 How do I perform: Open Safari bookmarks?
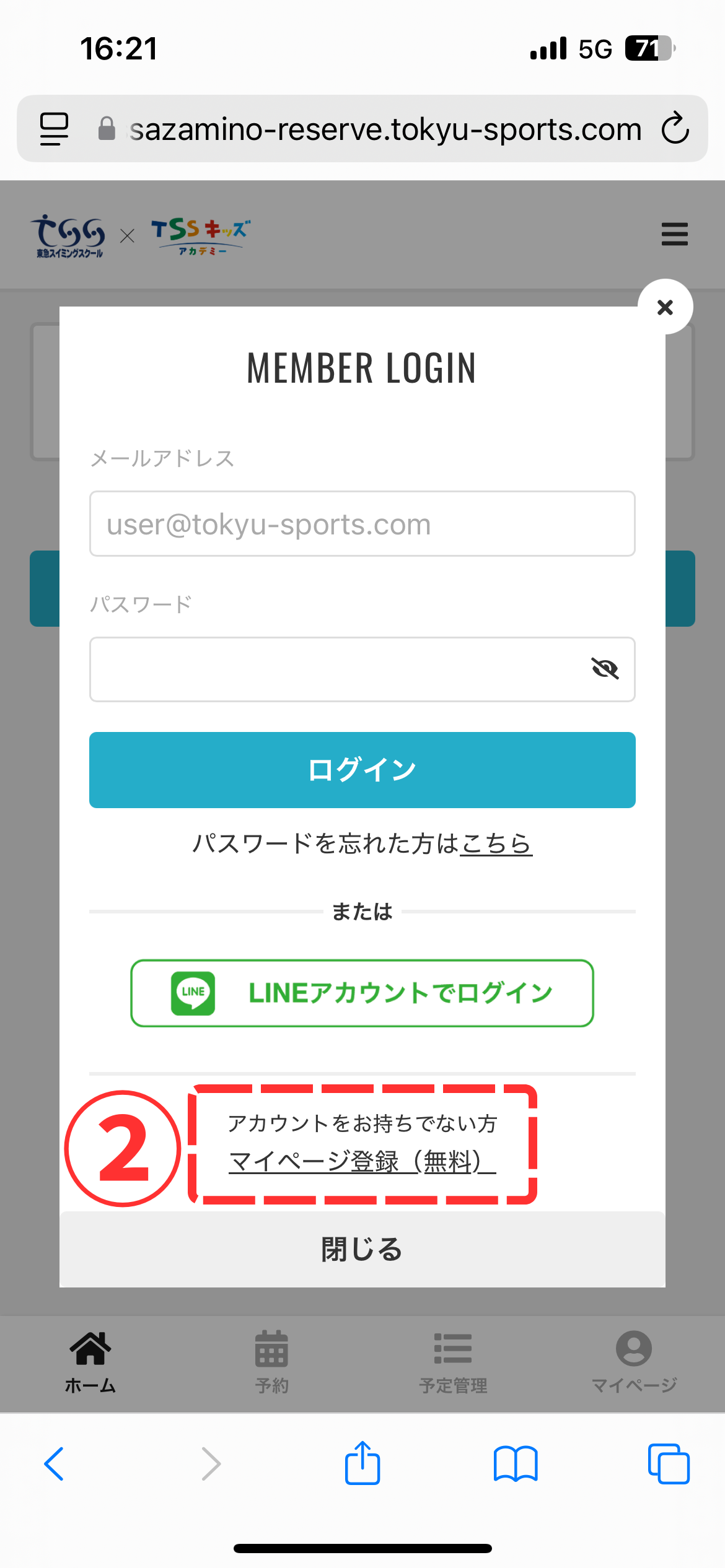click(515, 1463)
